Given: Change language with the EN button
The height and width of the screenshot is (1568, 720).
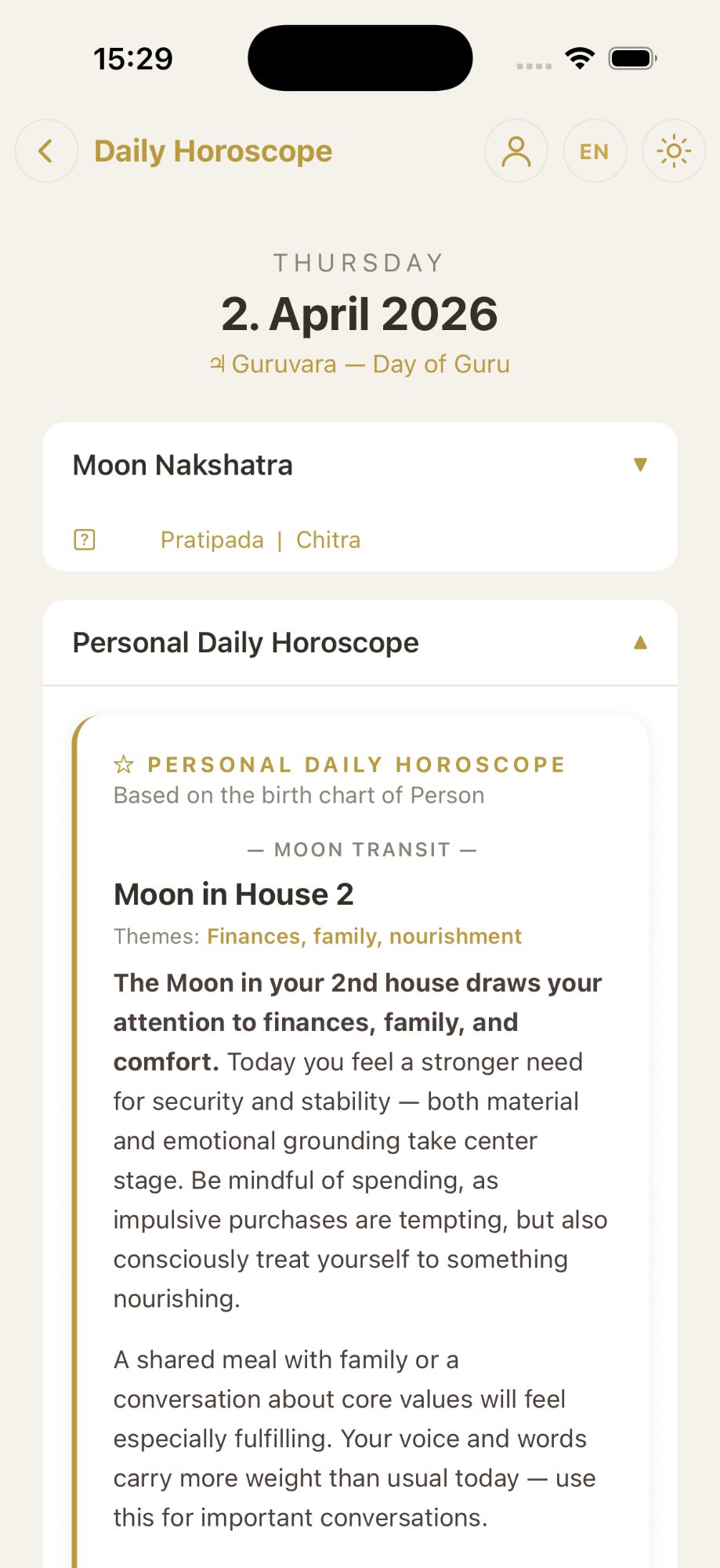Looking at the screenshot, I should click(x=595, y=151).
